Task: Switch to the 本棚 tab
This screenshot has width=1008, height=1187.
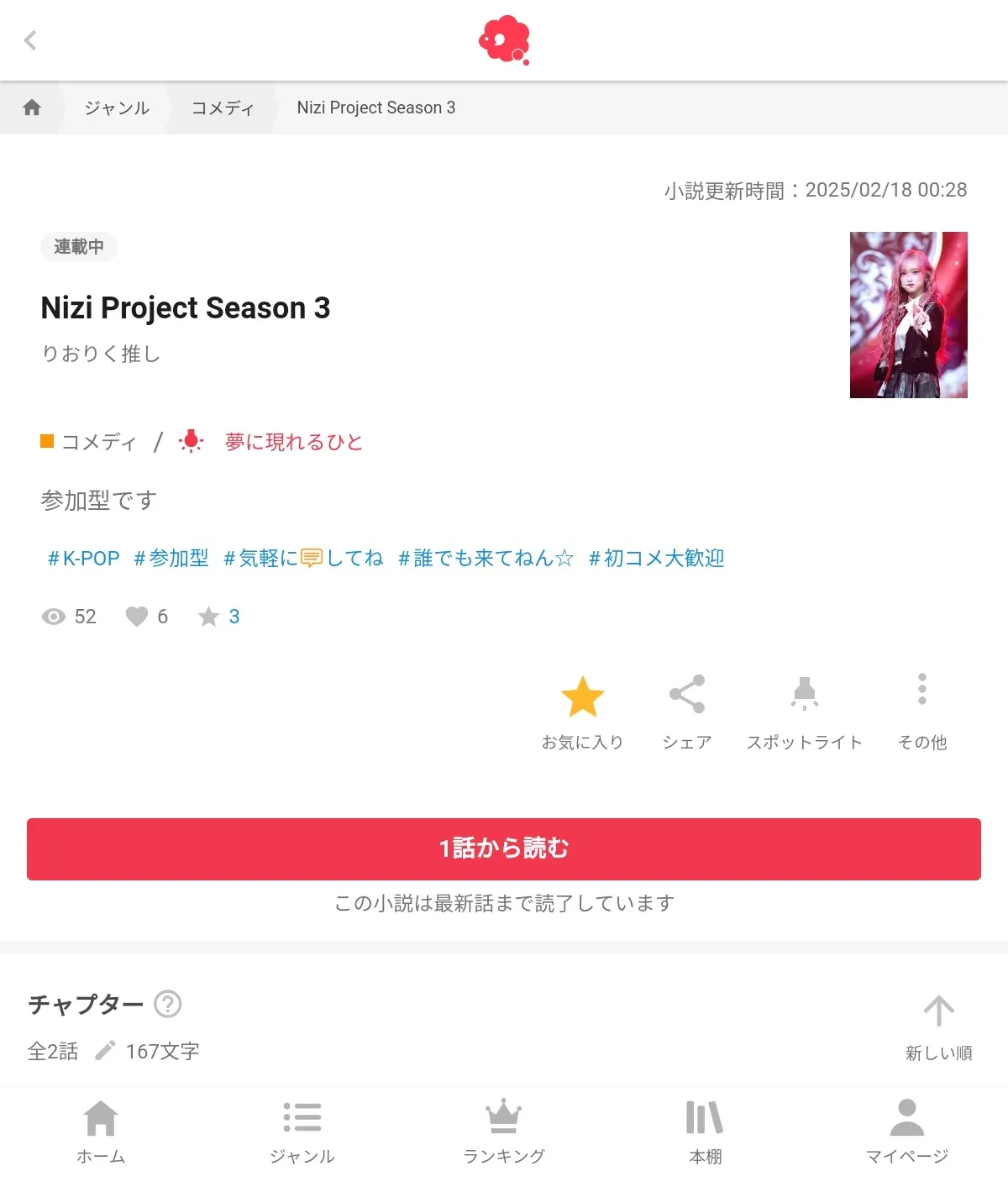Action: [705, 1131]
